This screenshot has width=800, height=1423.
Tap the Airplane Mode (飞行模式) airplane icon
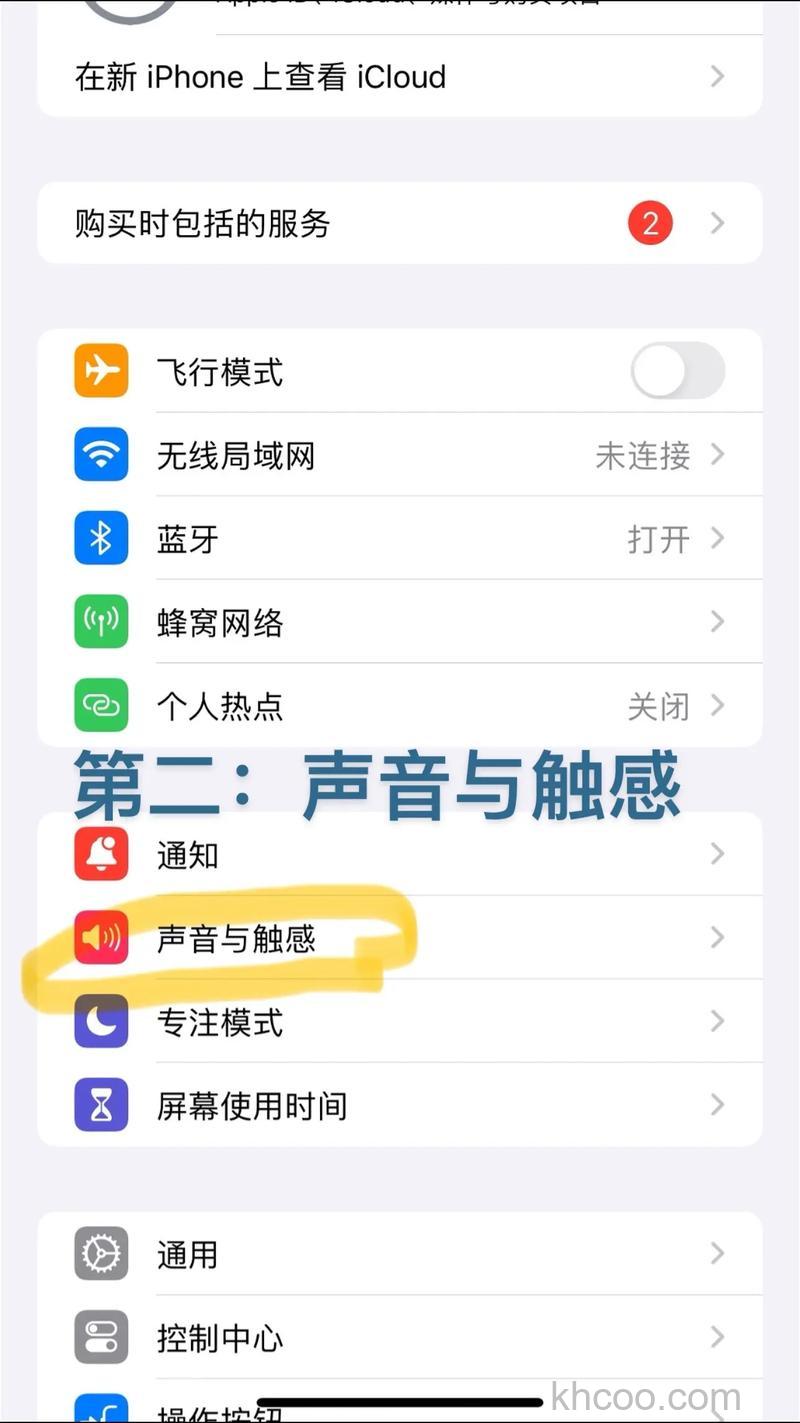click(100, 370)
